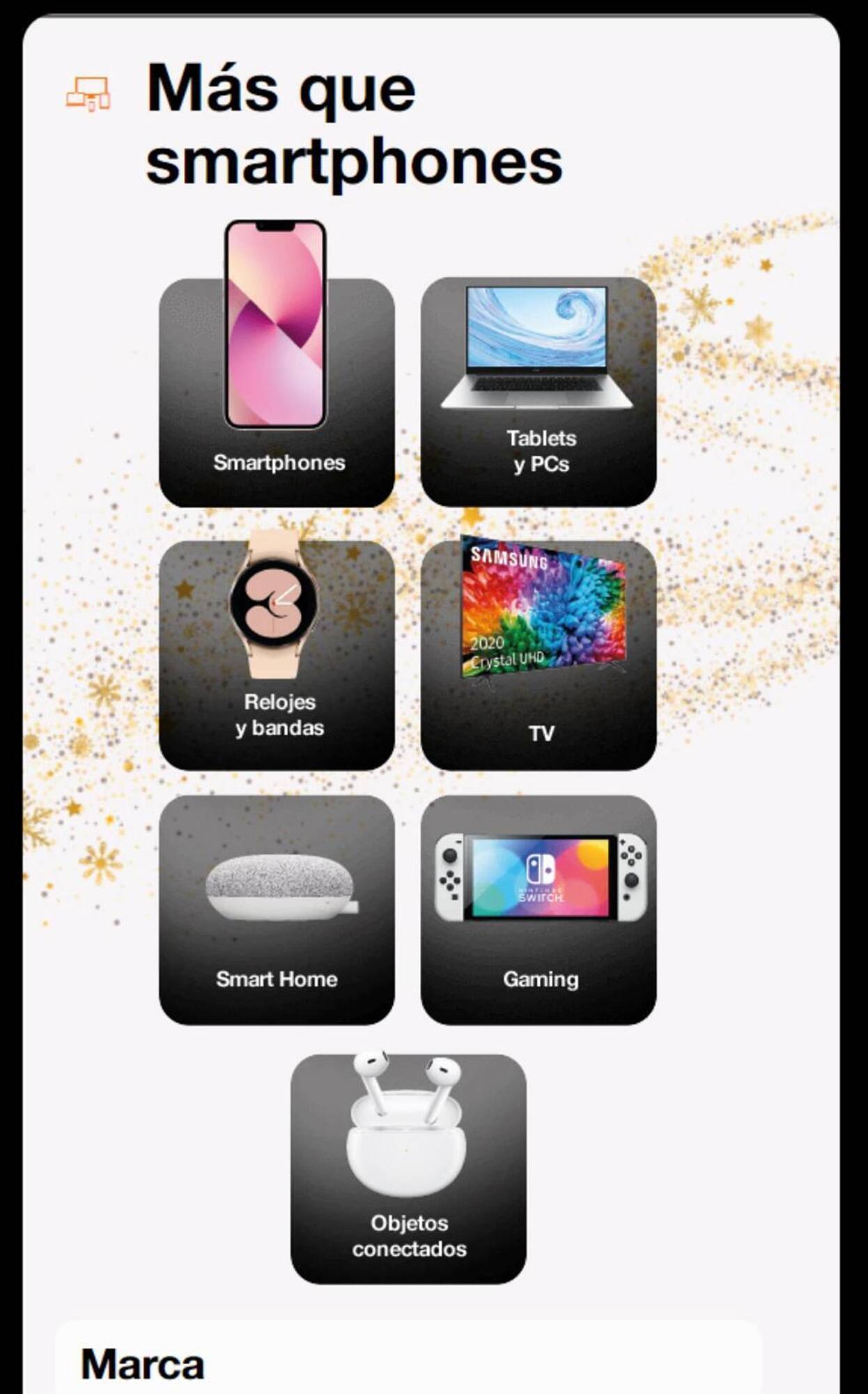Viewport: 868px width, 1394px height.
Task: Select the Smart Home tile
Action: [x=277, y=910]
